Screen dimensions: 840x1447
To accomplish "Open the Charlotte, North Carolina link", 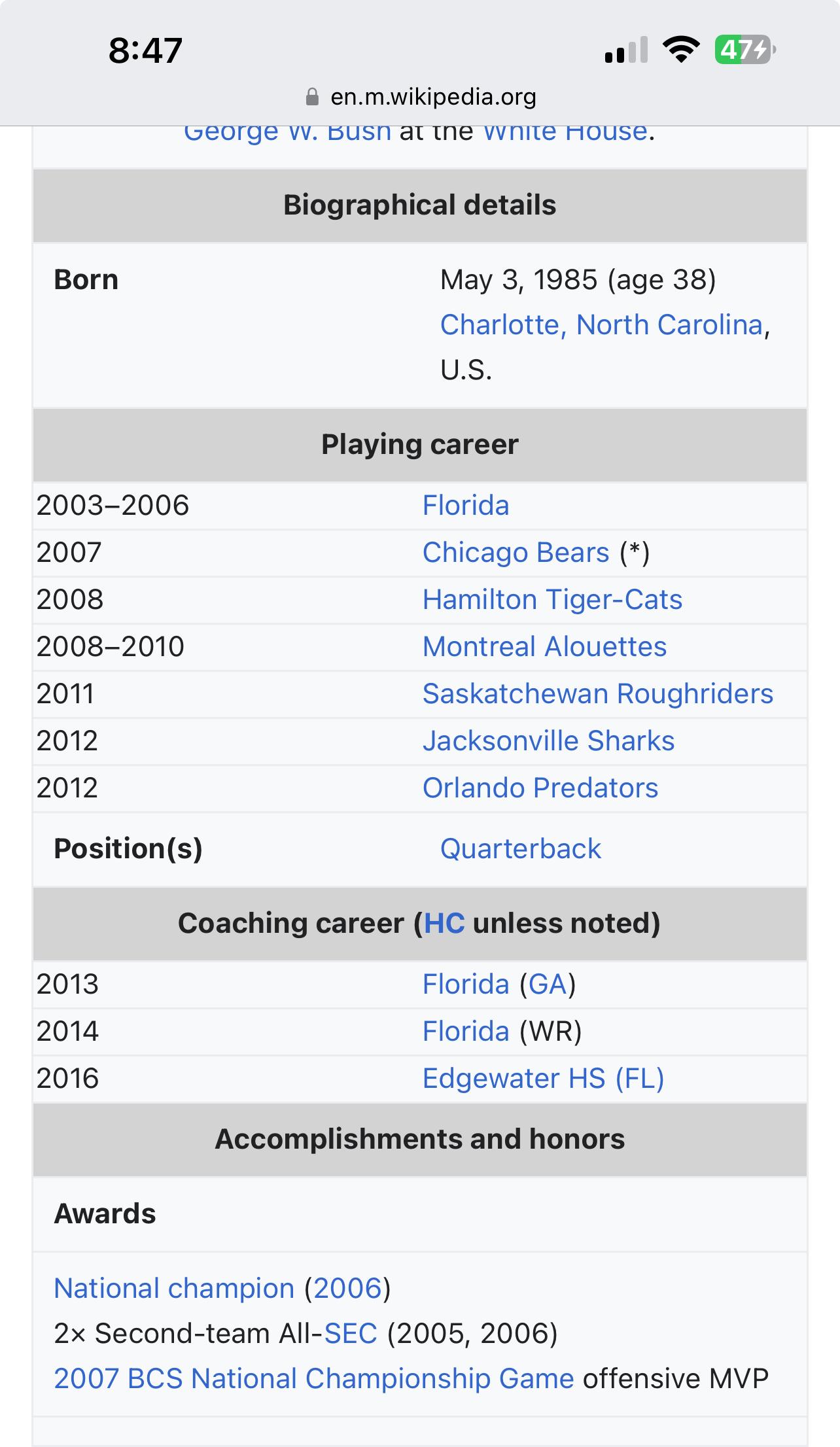I will pos(601,325).
